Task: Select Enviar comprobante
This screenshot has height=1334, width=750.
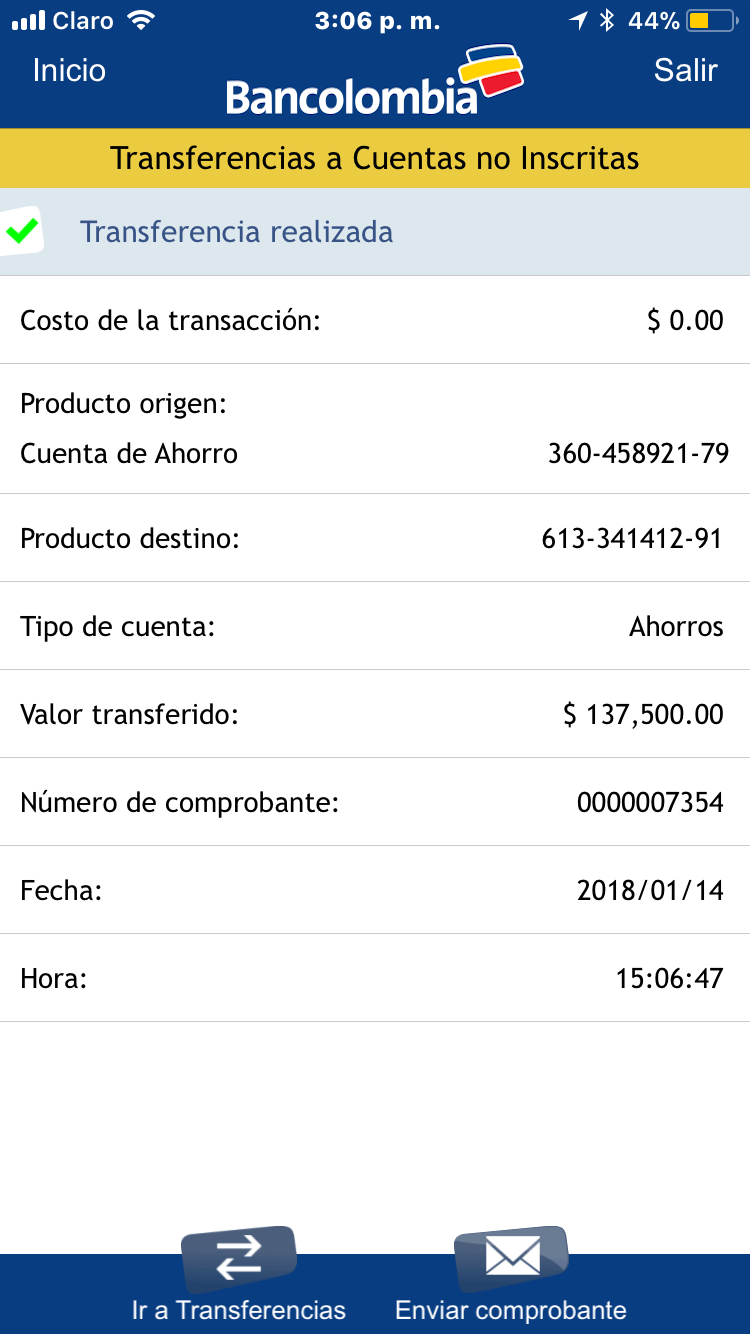Action: 511,1277
